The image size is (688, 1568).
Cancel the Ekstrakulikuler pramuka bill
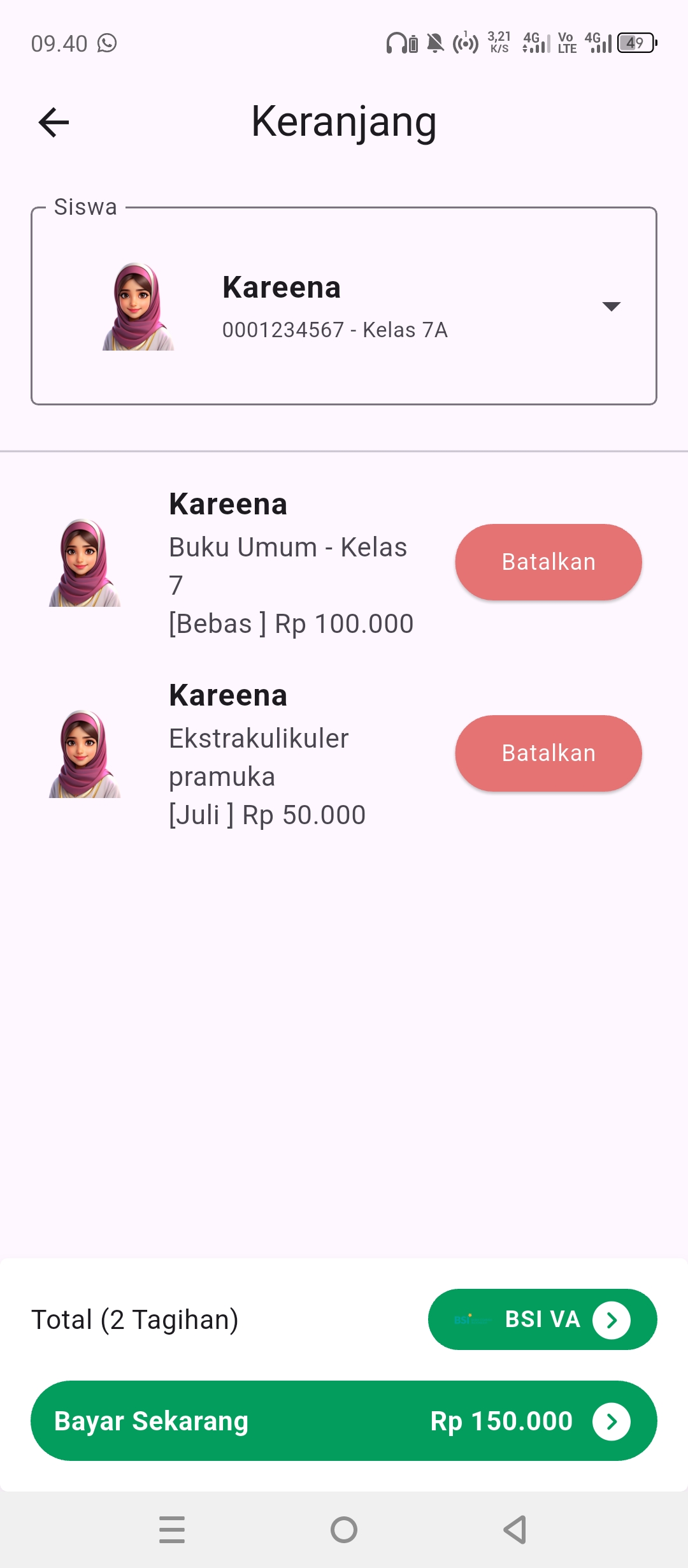[x=548, y=753]
